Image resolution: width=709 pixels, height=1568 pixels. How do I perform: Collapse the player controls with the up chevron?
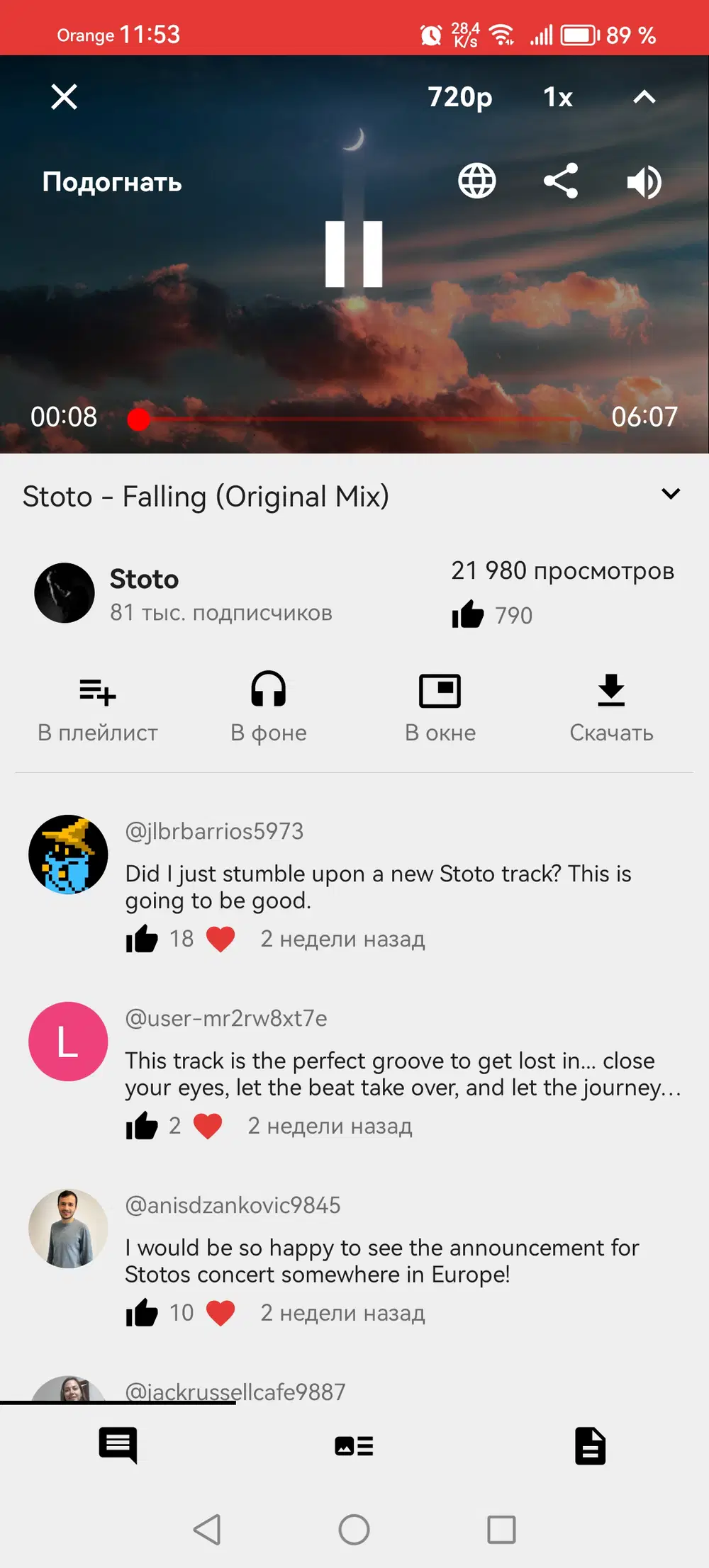[x=644, y=97]
